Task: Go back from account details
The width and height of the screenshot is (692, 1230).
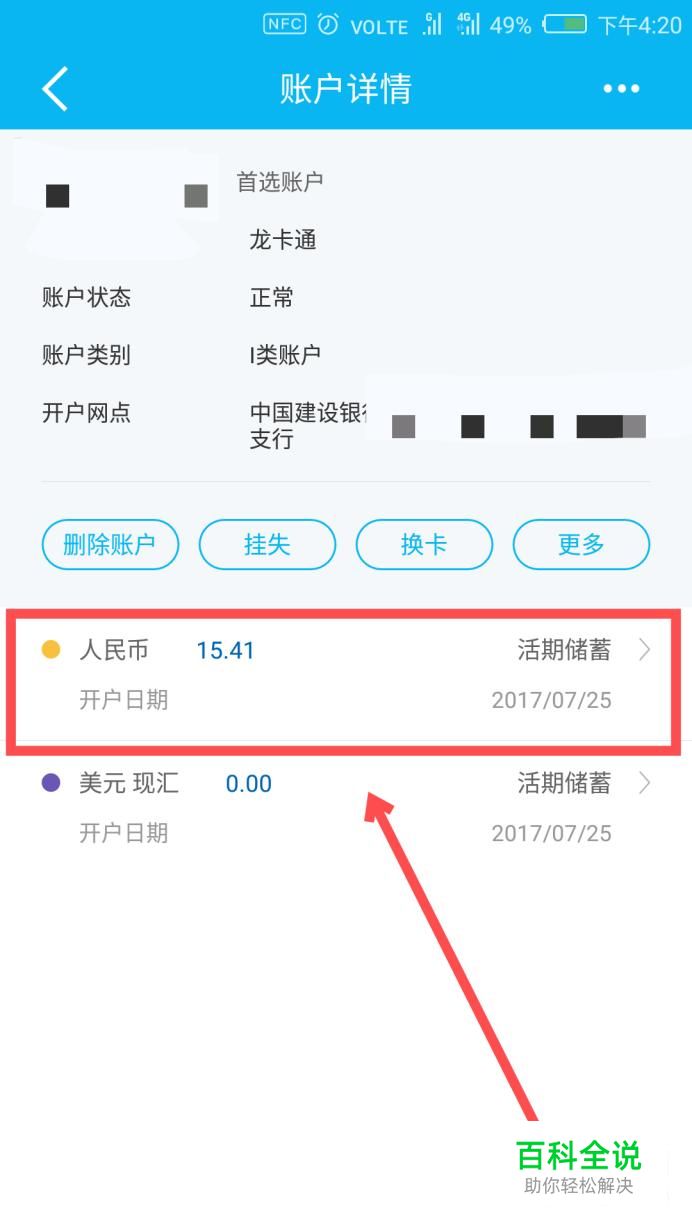Action: coord(55,89)
